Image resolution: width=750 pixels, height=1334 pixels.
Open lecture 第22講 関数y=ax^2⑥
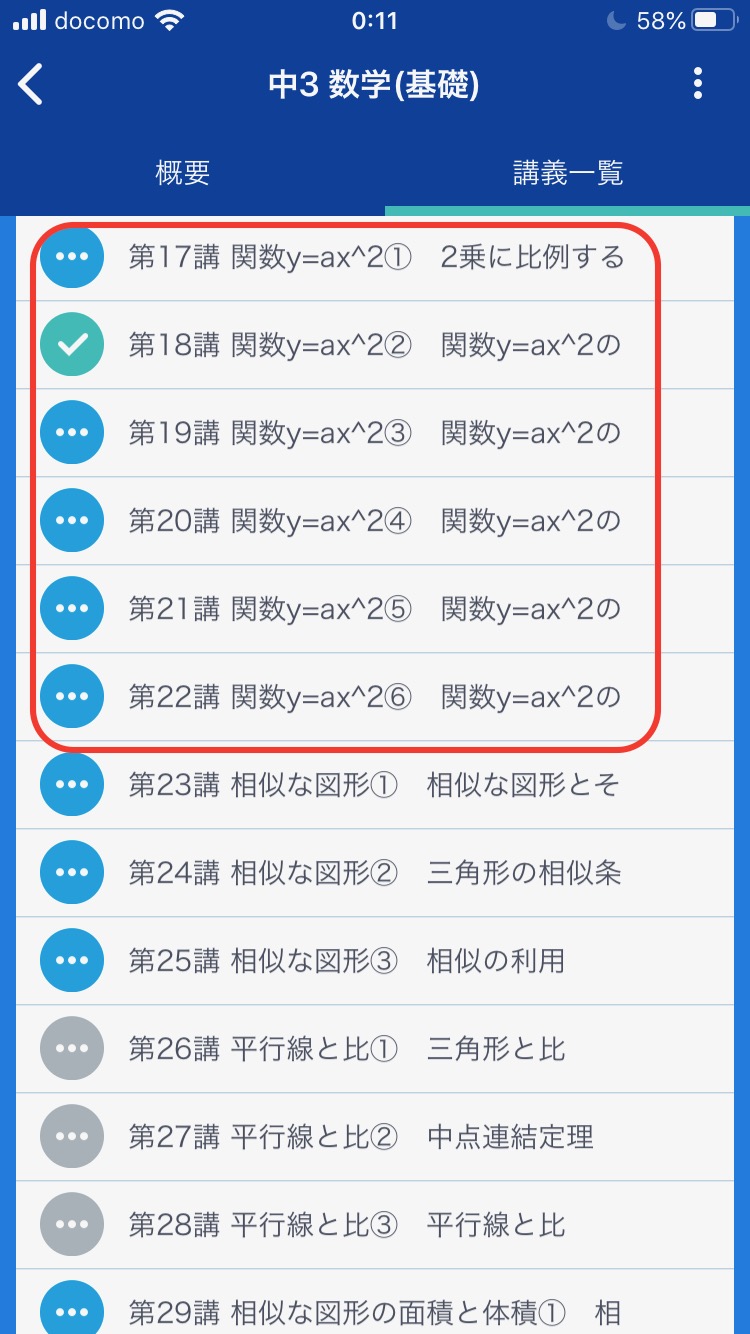[375, 697]
